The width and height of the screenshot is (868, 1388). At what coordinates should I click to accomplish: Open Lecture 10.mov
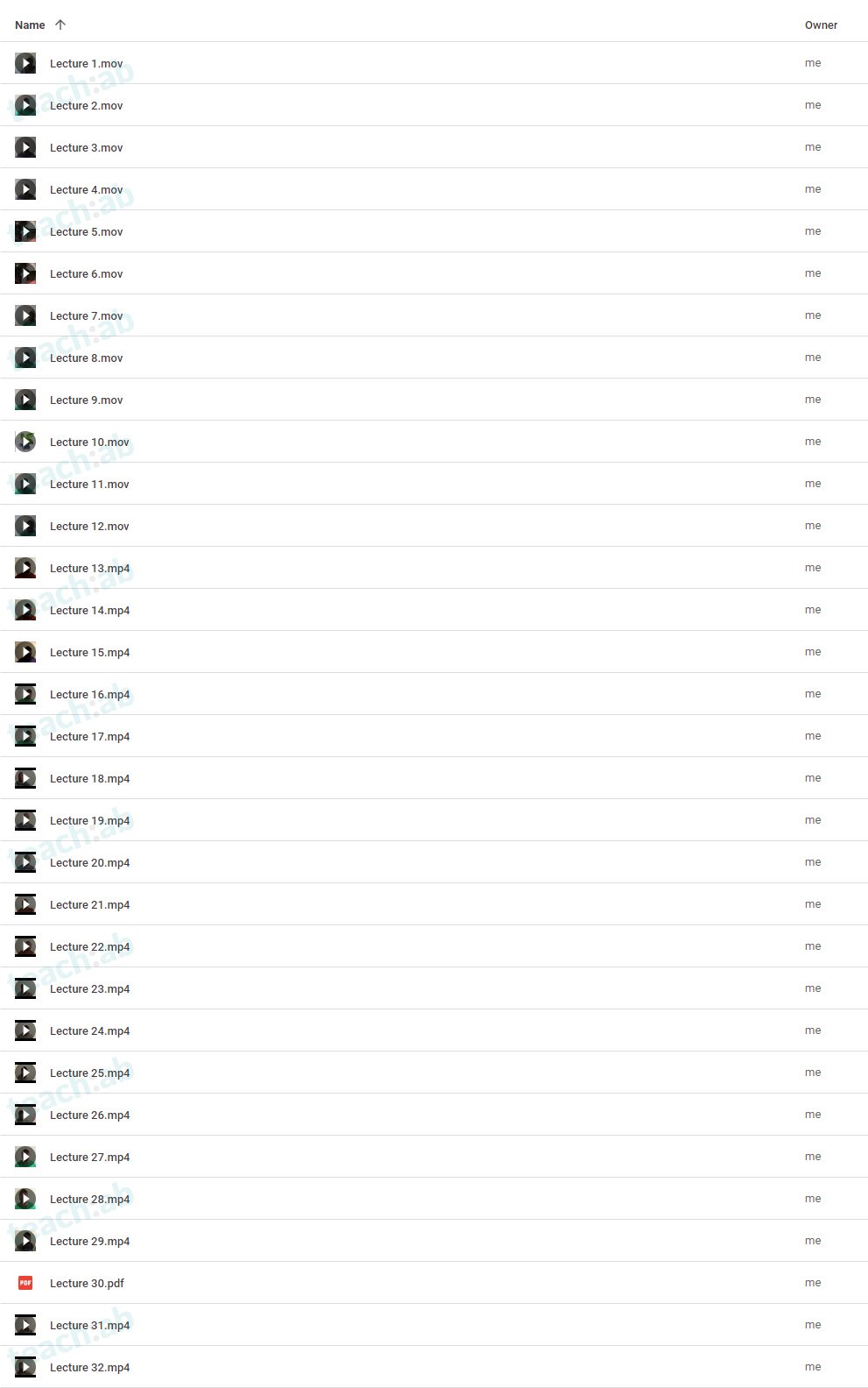pyautogui.click(x=89, y=443)
